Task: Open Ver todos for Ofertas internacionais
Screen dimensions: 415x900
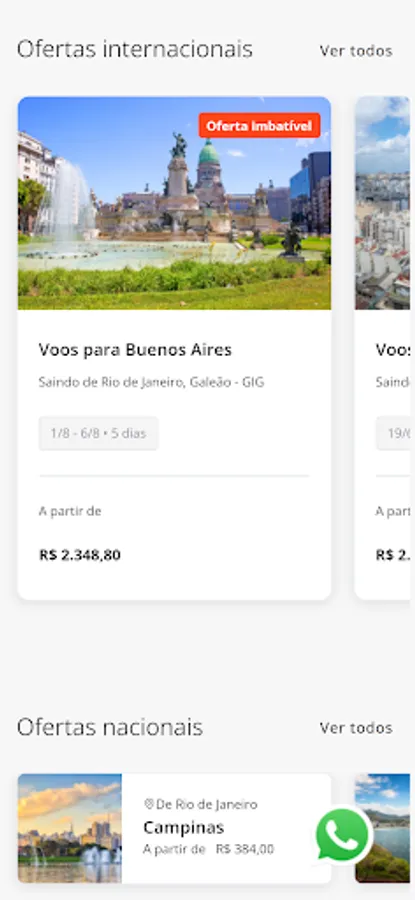Action: click(356, 51)
